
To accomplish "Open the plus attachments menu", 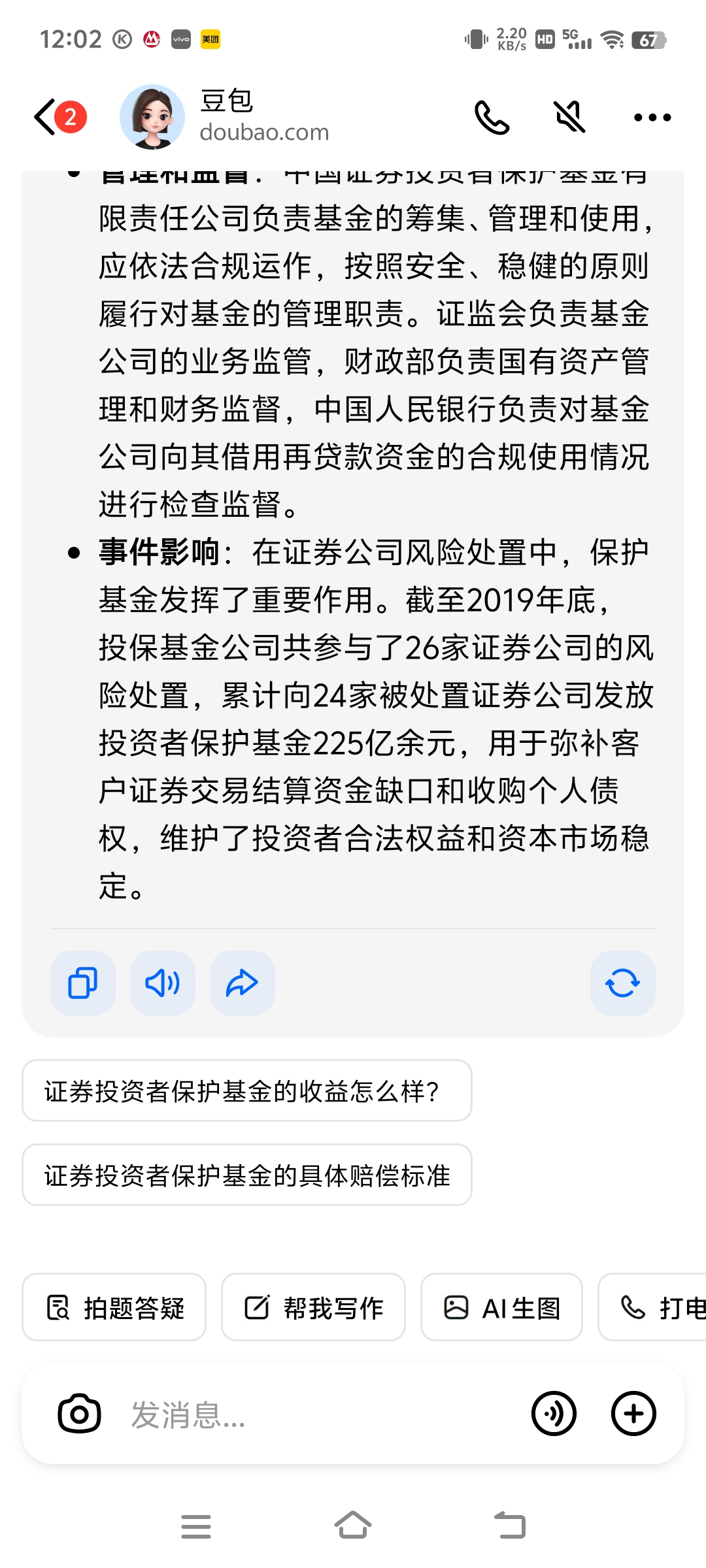I will pyautogui.click(x=633, y=1414).
